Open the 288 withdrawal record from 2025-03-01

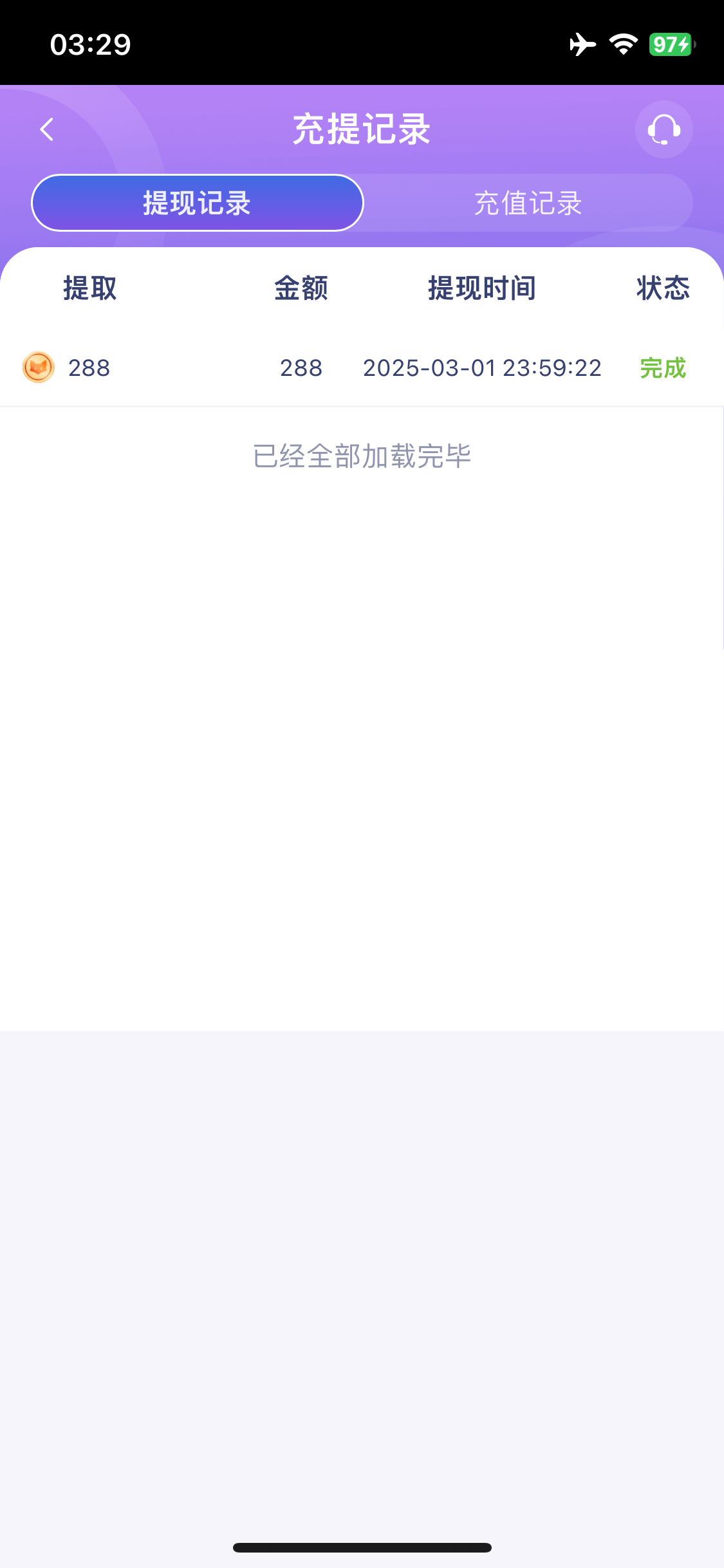[362, 368]
